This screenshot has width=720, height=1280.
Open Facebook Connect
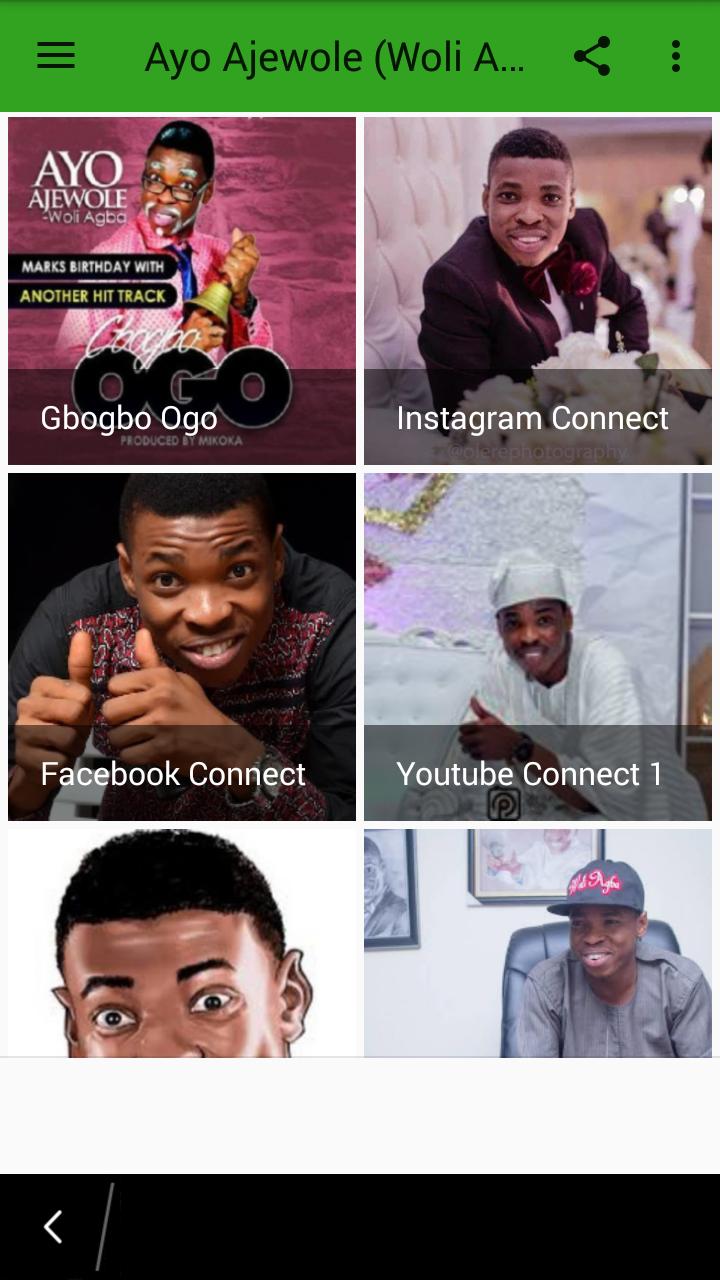point(181,646)
